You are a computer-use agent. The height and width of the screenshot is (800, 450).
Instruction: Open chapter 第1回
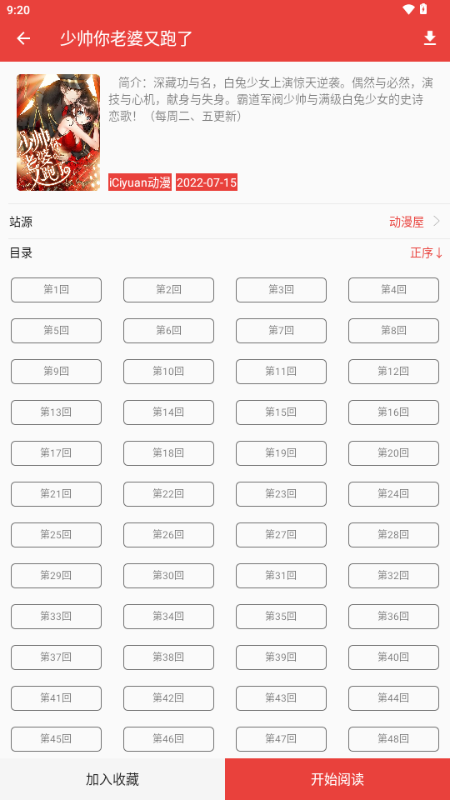pyautogui.click(x=56, y=290)
